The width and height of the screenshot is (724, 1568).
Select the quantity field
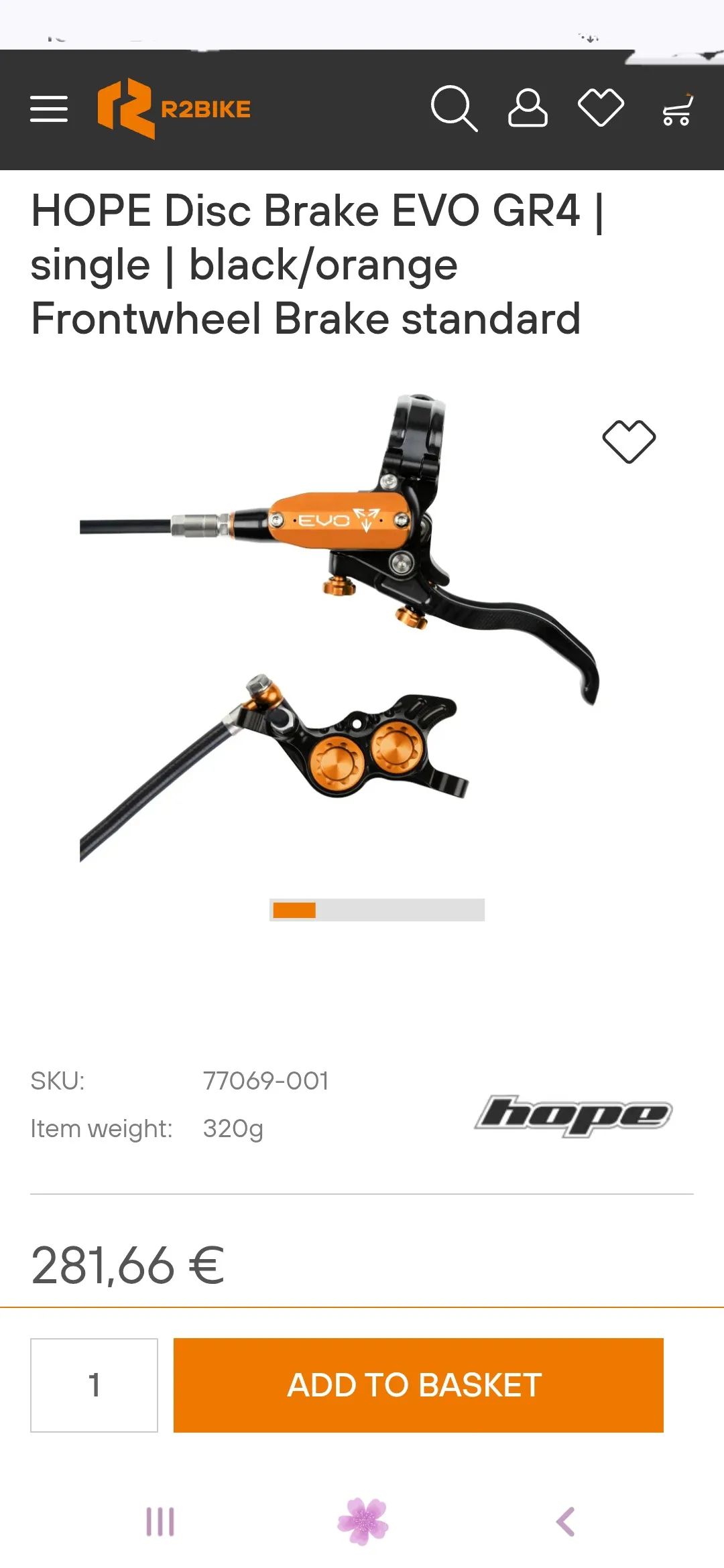click(x=94, y=1385)
